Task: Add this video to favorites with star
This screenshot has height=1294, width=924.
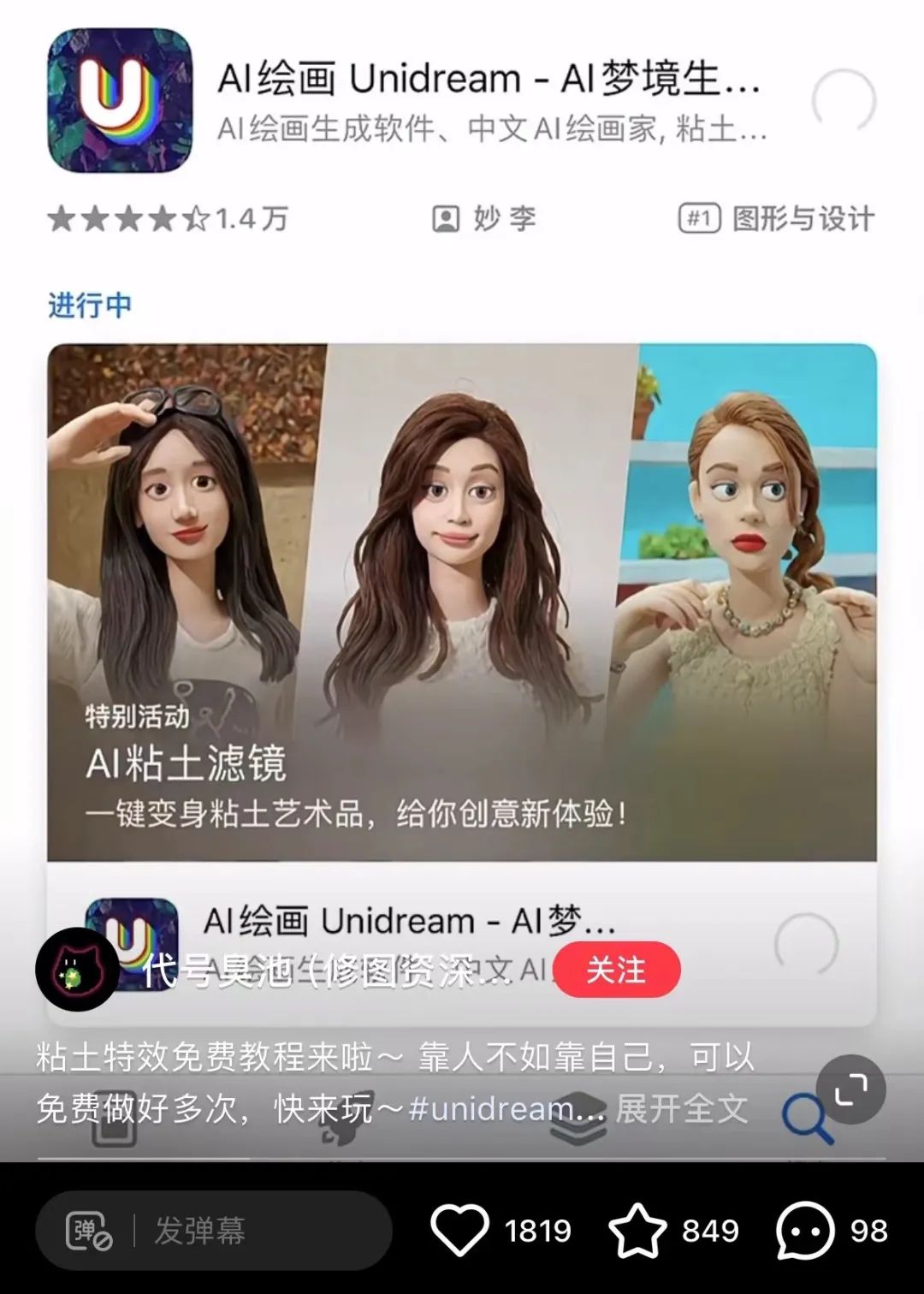Action: coord(637,1230)
